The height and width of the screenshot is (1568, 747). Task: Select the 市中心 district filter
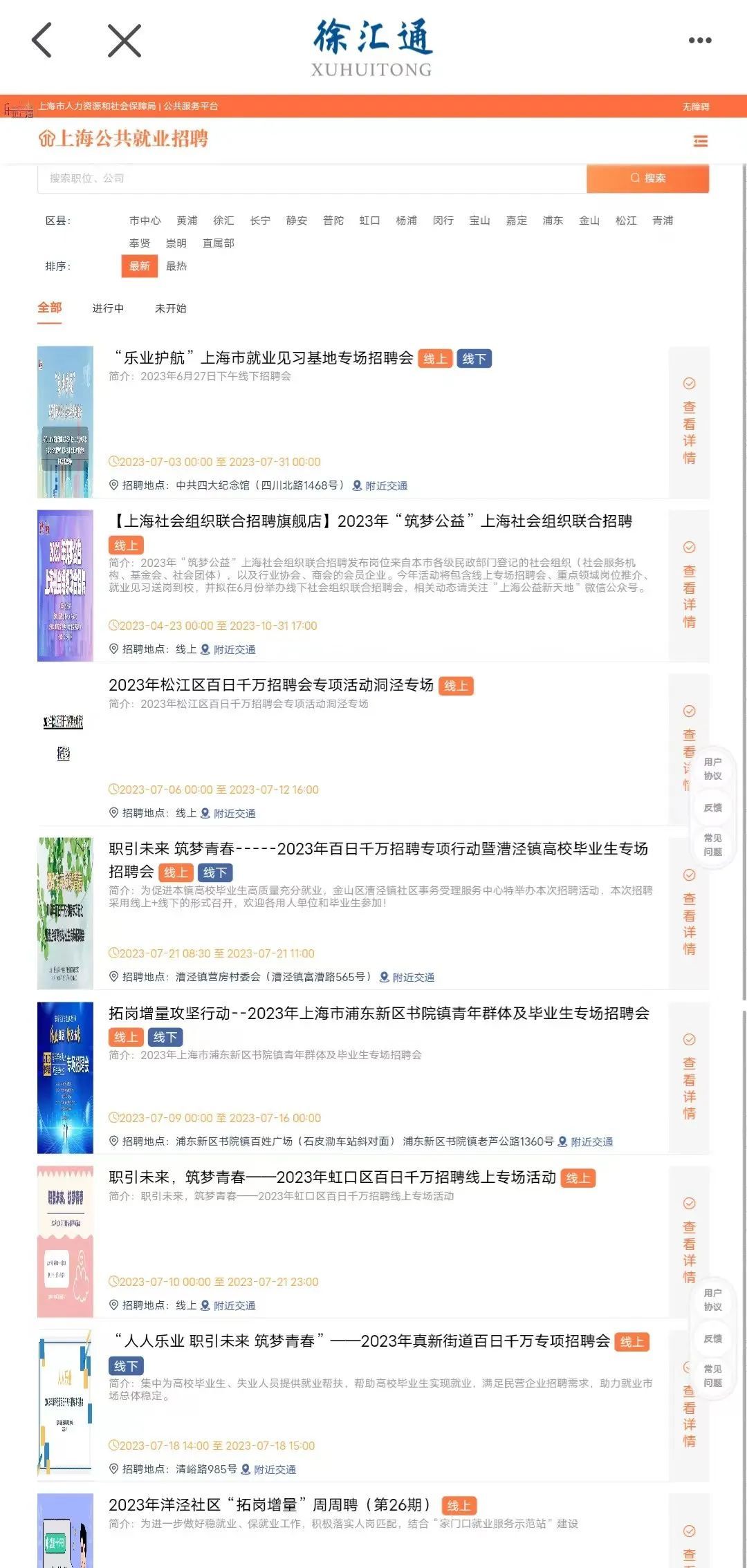point(145,221)
